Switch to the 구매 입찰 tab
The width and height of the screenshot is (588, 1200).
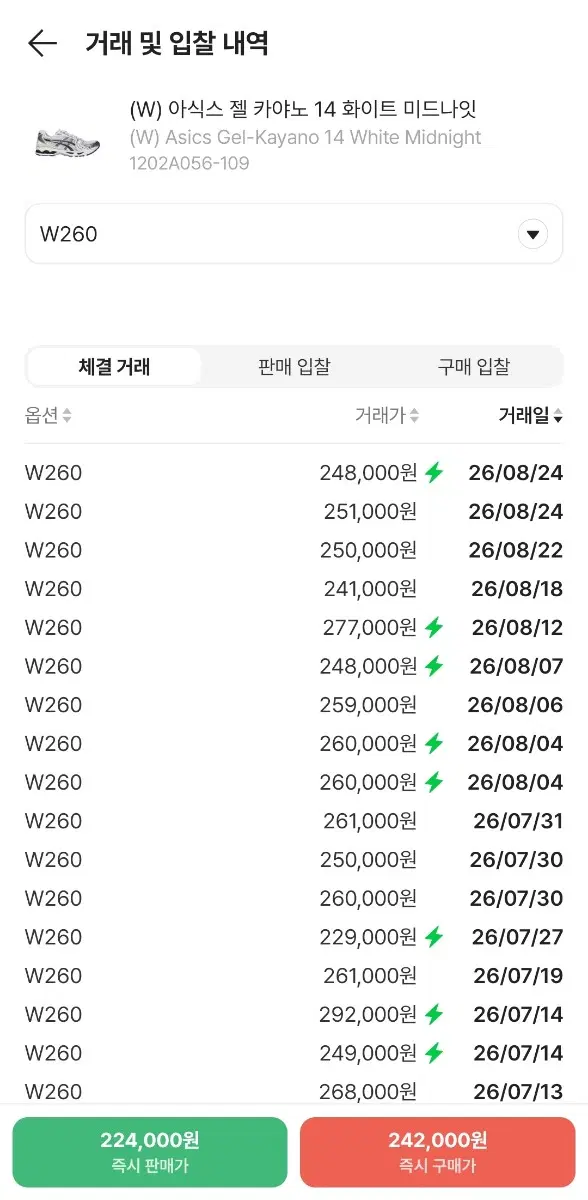[x=473, y=367]
